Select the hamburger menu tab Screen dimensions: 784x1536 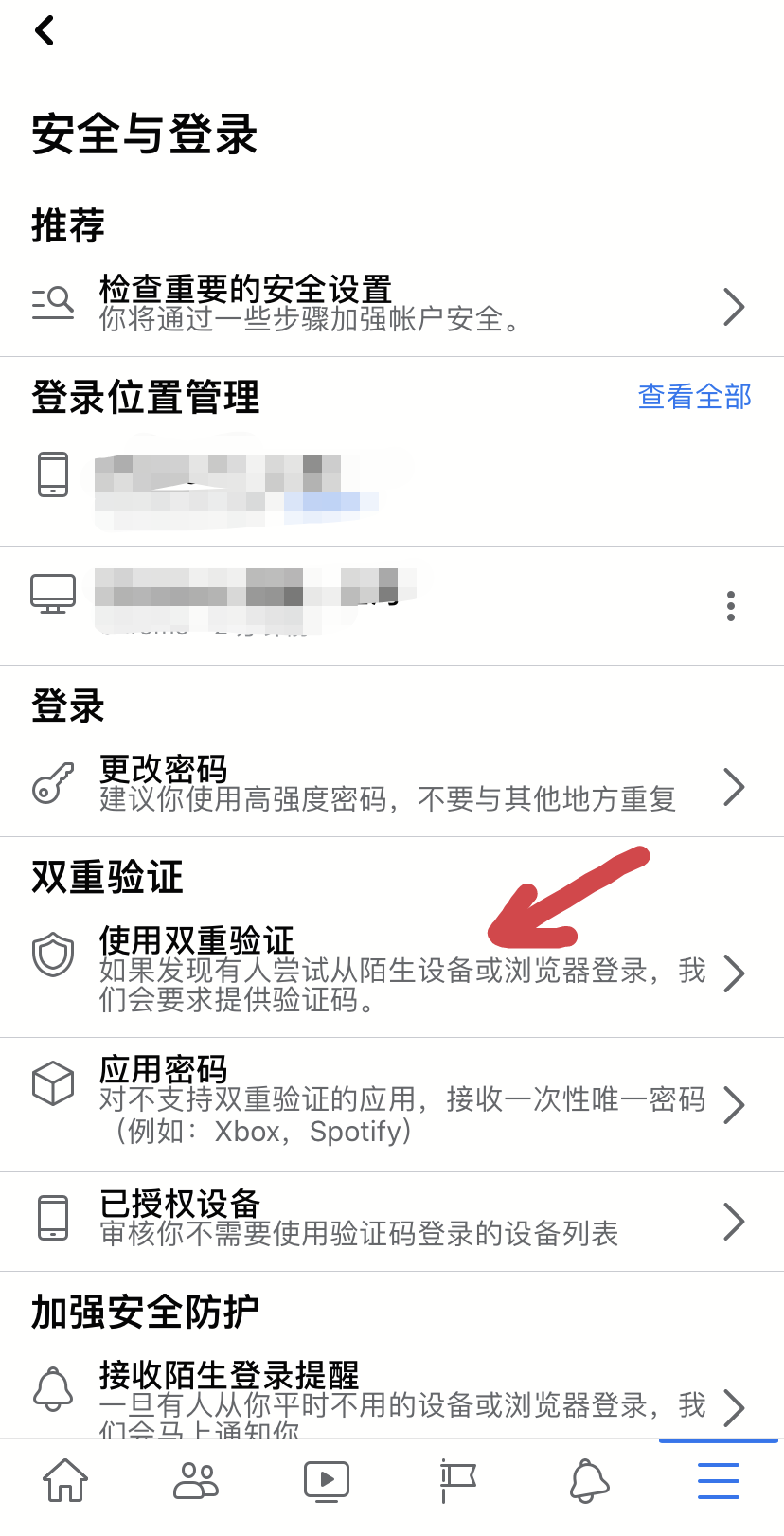pyautogui.click(x=719, y=1480)
